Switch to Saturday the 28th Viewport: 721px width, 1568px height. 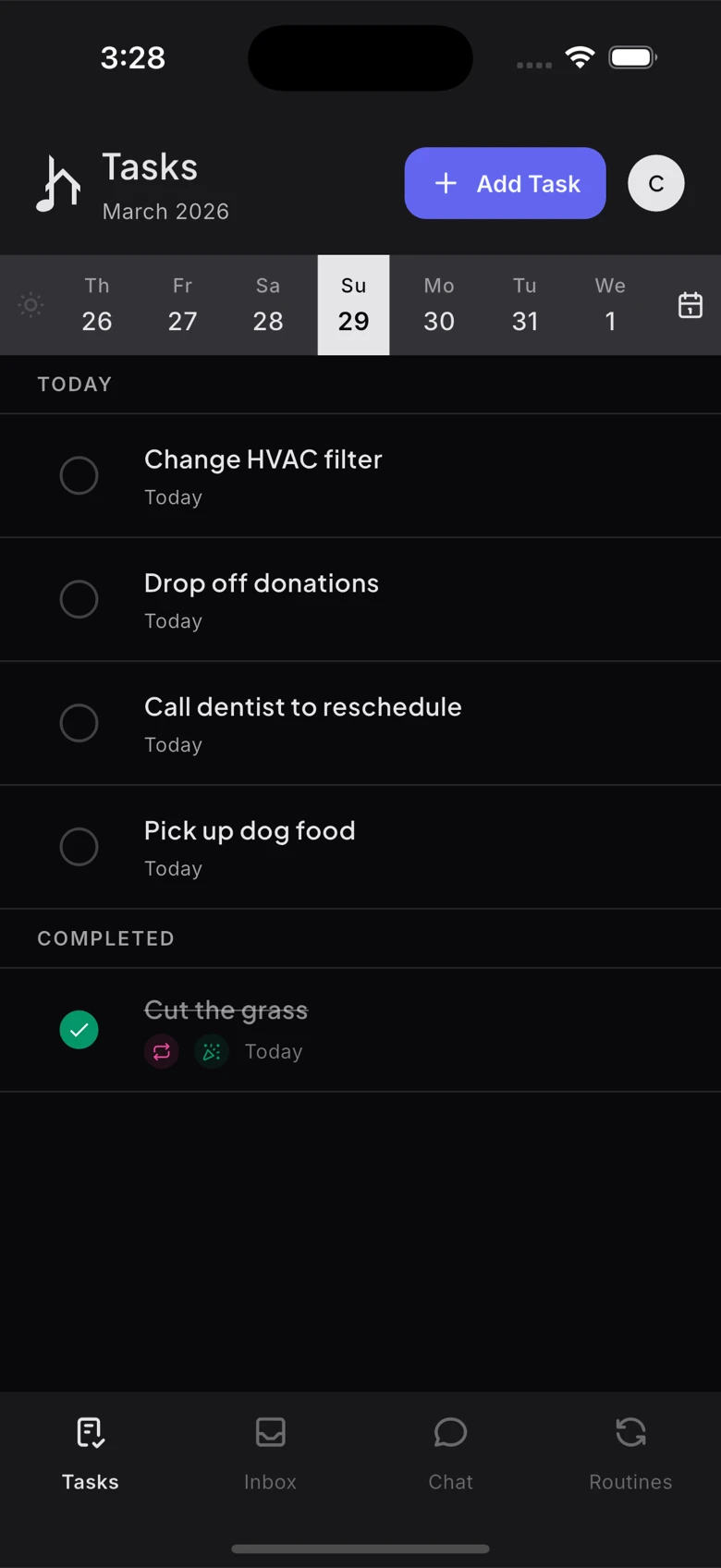[x=267, y=305]
